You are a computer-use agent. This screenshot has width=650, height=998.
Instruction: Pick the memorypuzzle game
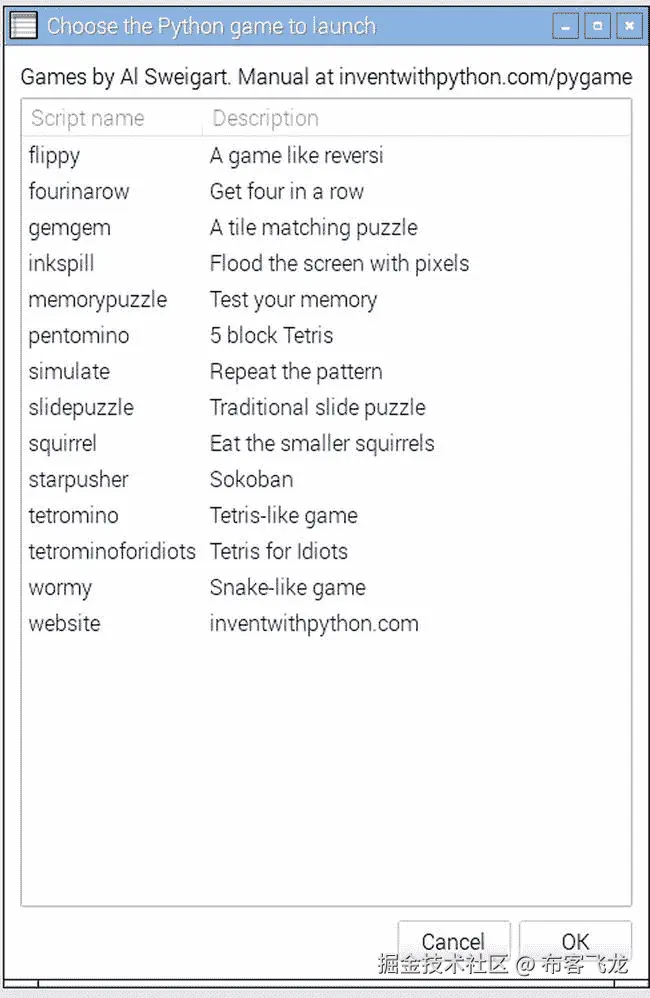pyautogui.click(x=97, y=300)
